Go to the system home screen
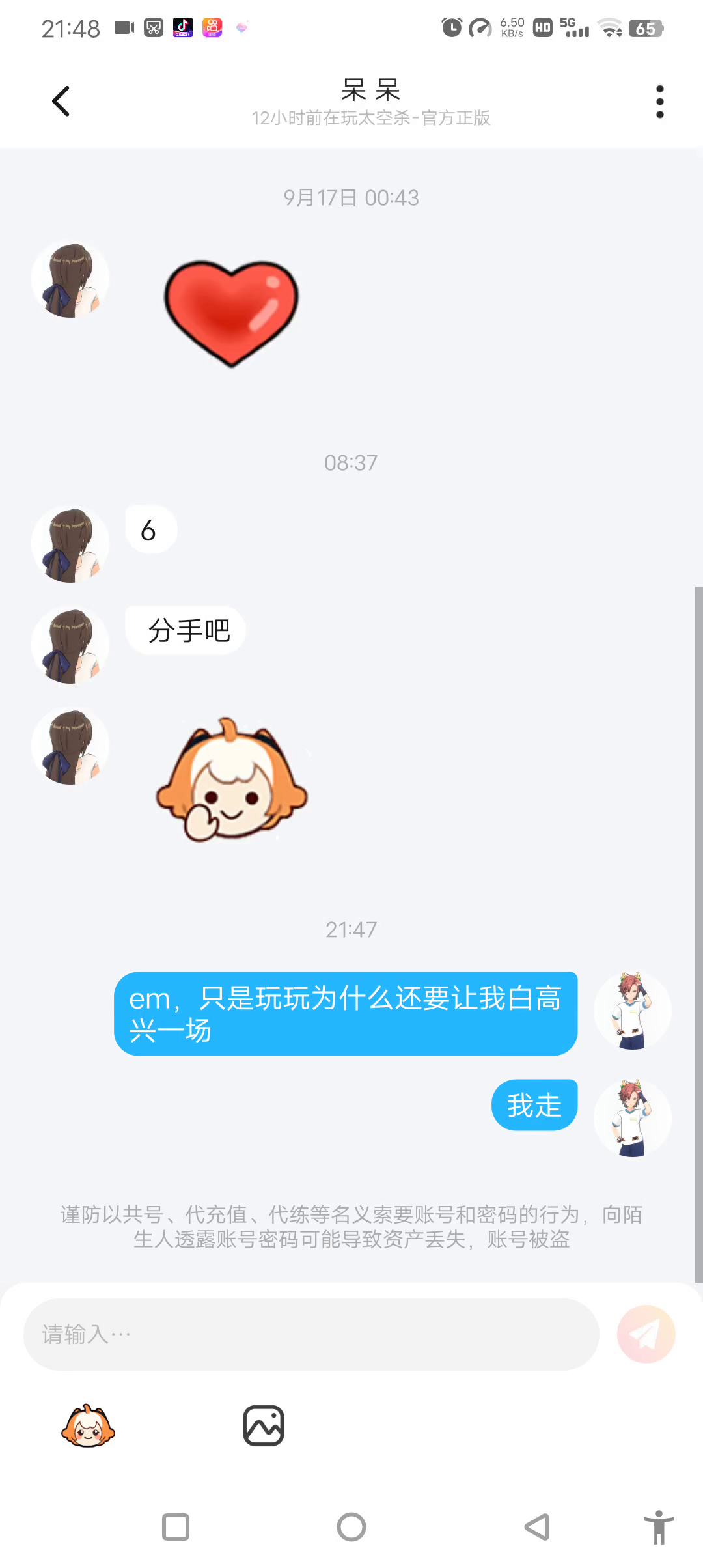The image size is (703, 1568). click(x=351, y=1526)
